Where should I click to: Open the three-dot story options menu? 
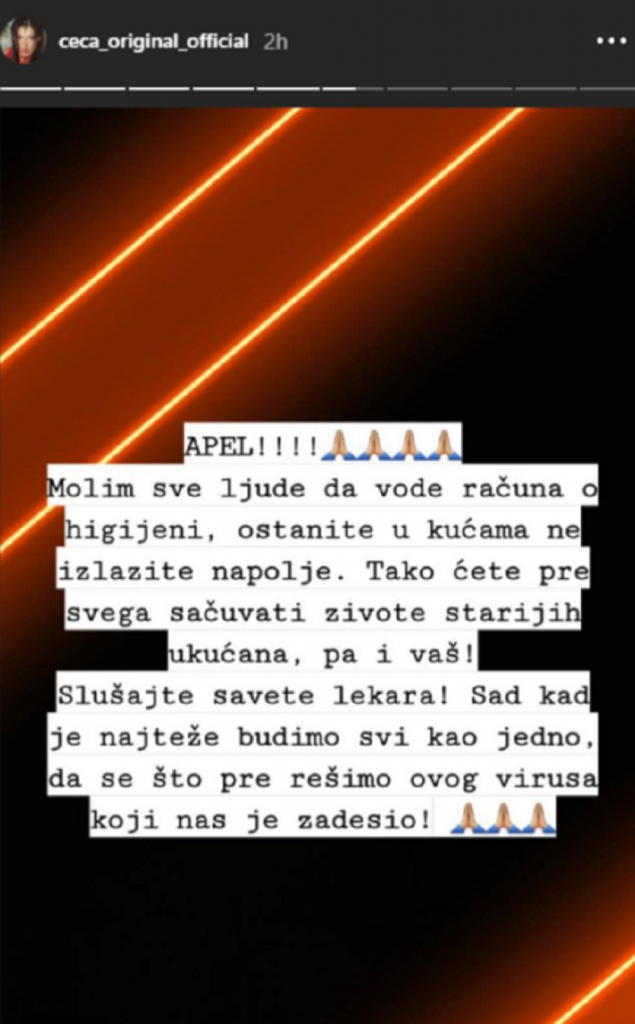[x=610, y=42]
